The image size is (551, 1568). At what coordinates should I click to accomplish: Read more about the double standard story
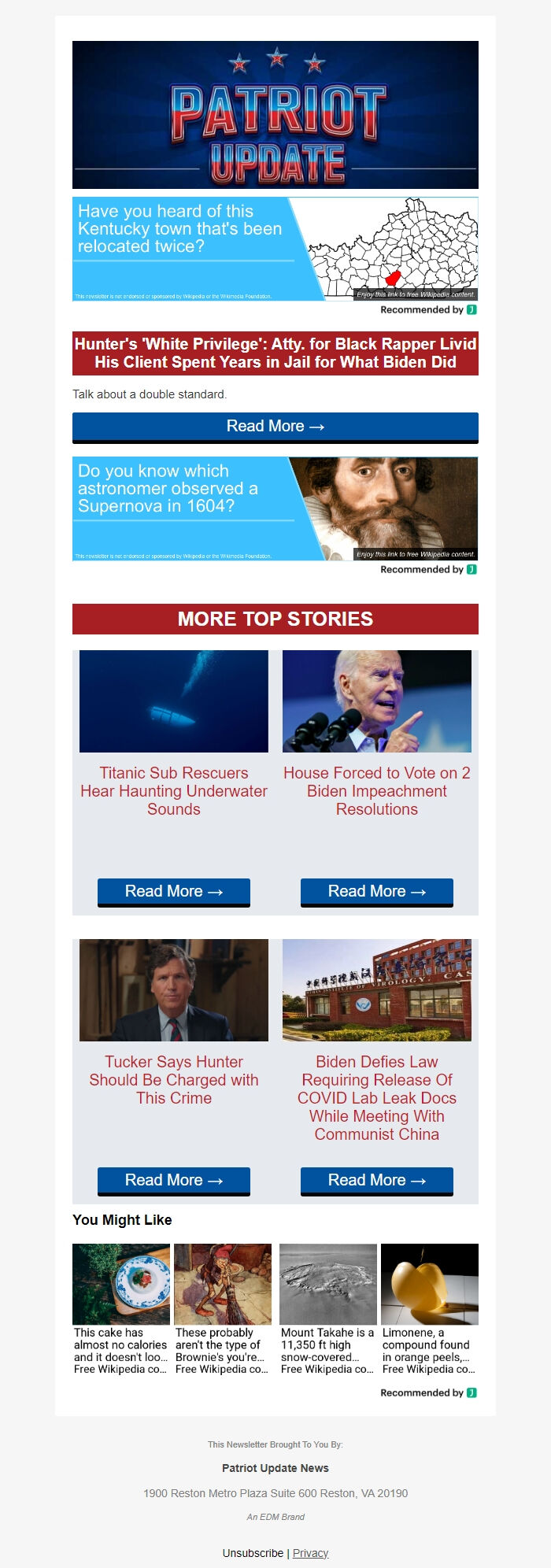coord(275,427)
